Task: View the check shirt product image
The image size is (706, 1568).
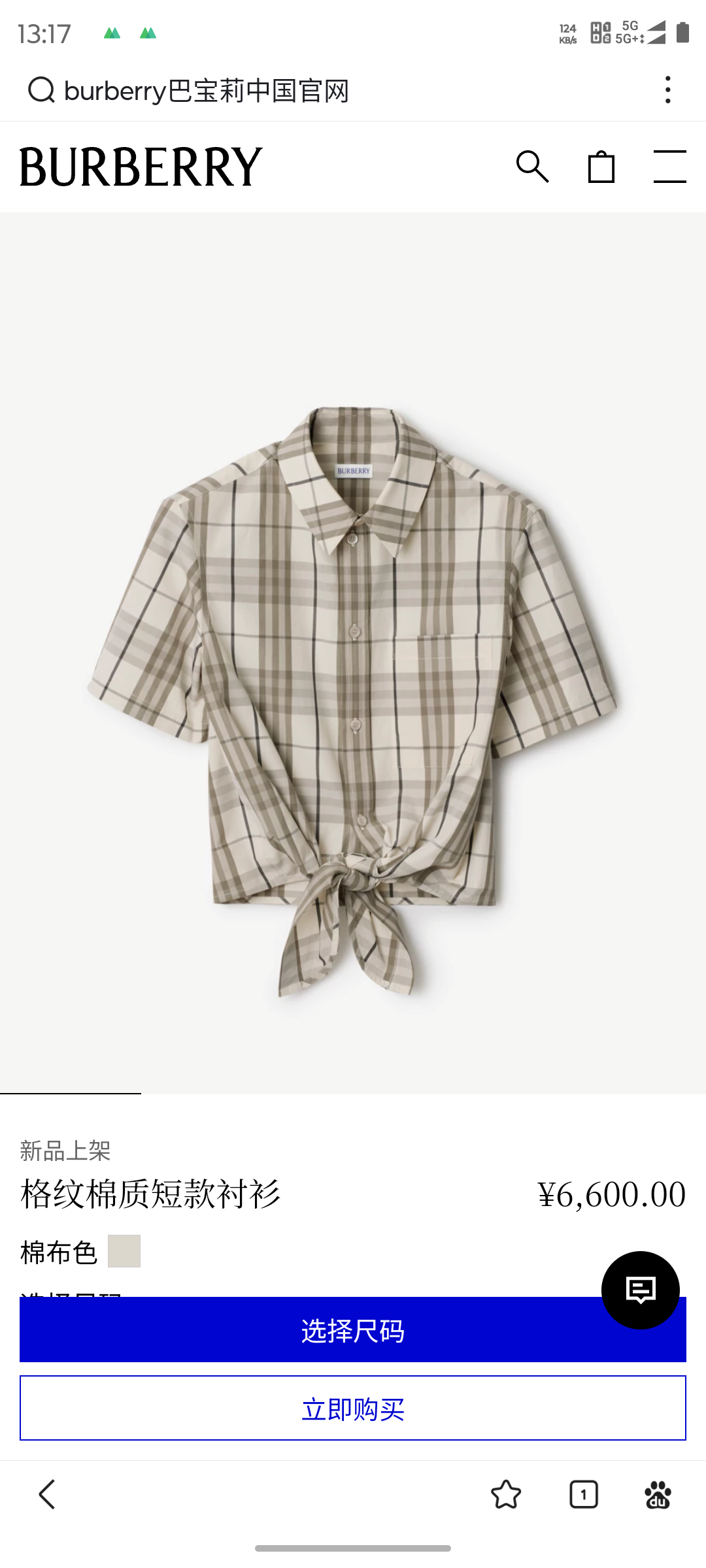Action: click(353, 653)
